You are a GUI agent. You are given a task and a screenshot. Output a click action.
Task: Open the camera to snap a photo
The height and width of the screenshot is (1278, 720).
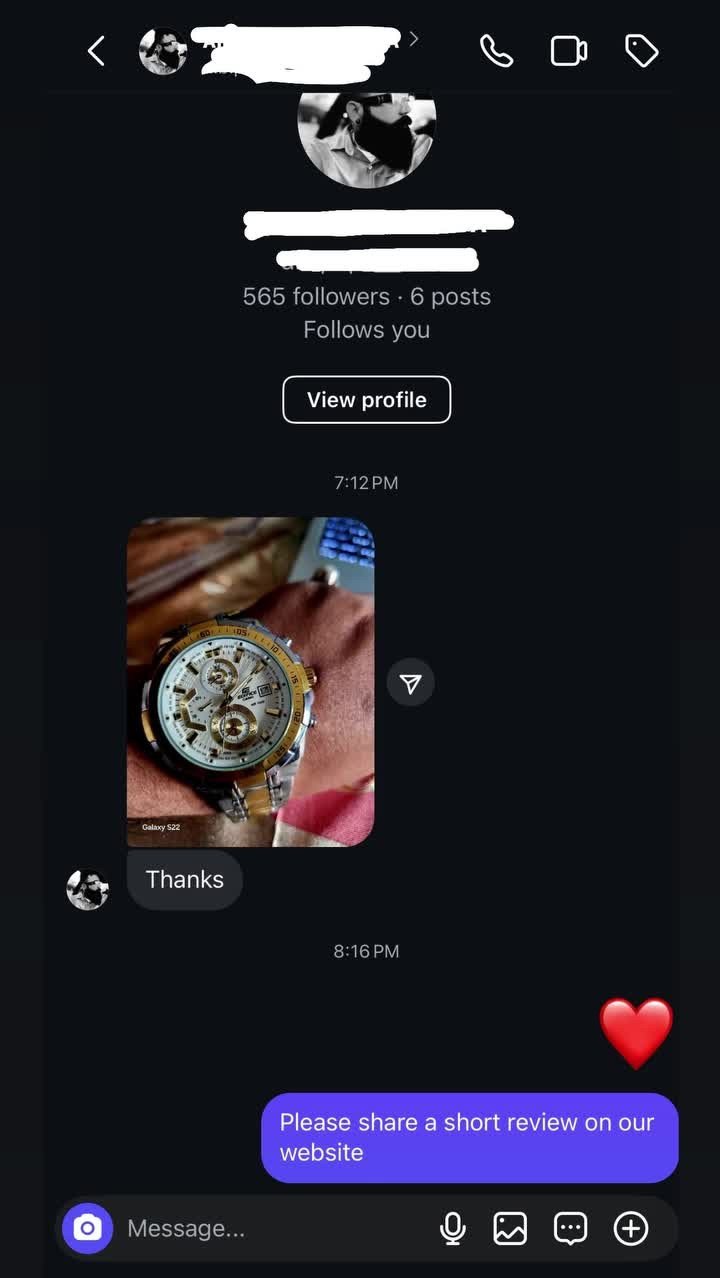tap(87, 1228)
